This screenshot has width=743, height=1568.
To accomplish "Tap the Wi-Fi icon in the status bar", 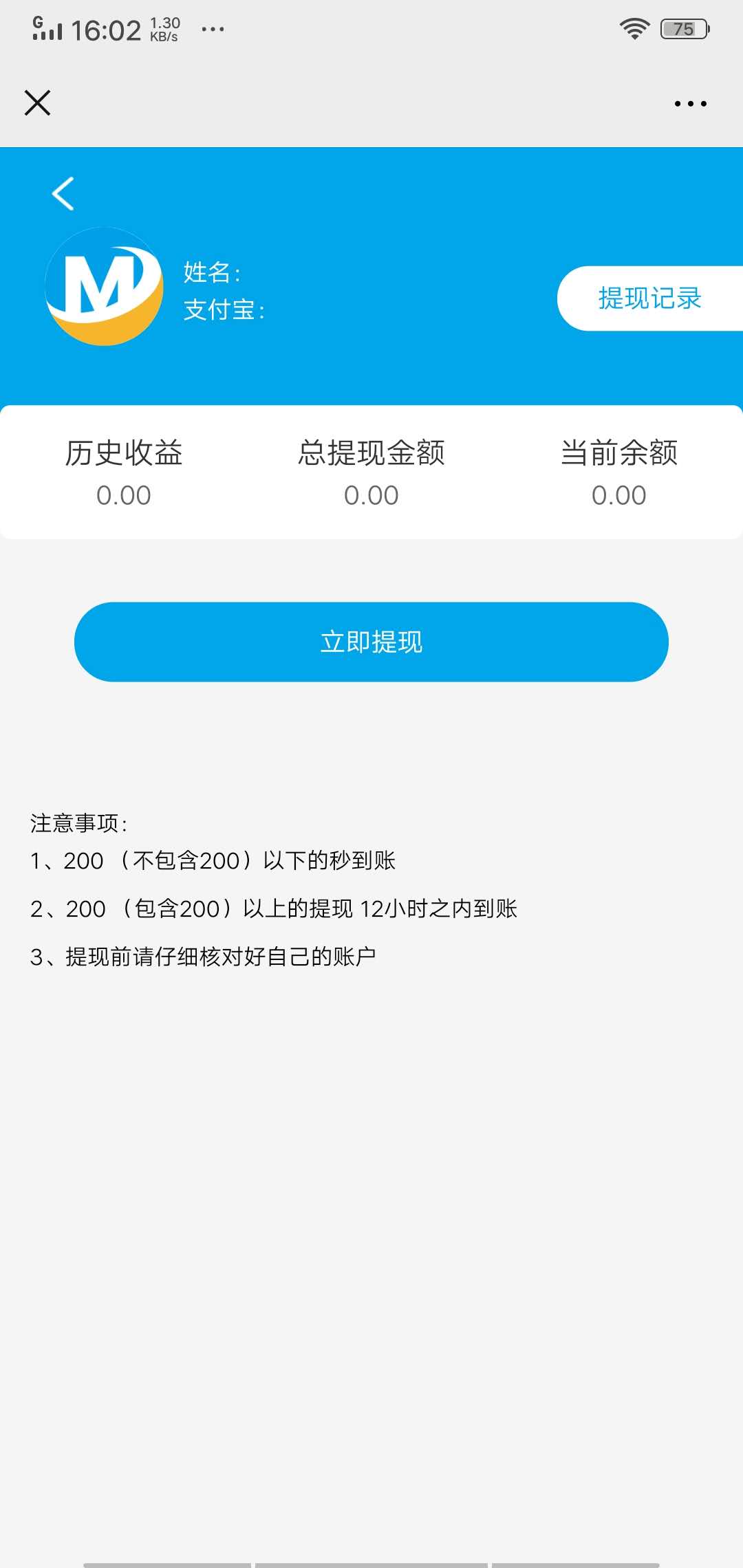I will click(x=633, y=28).
